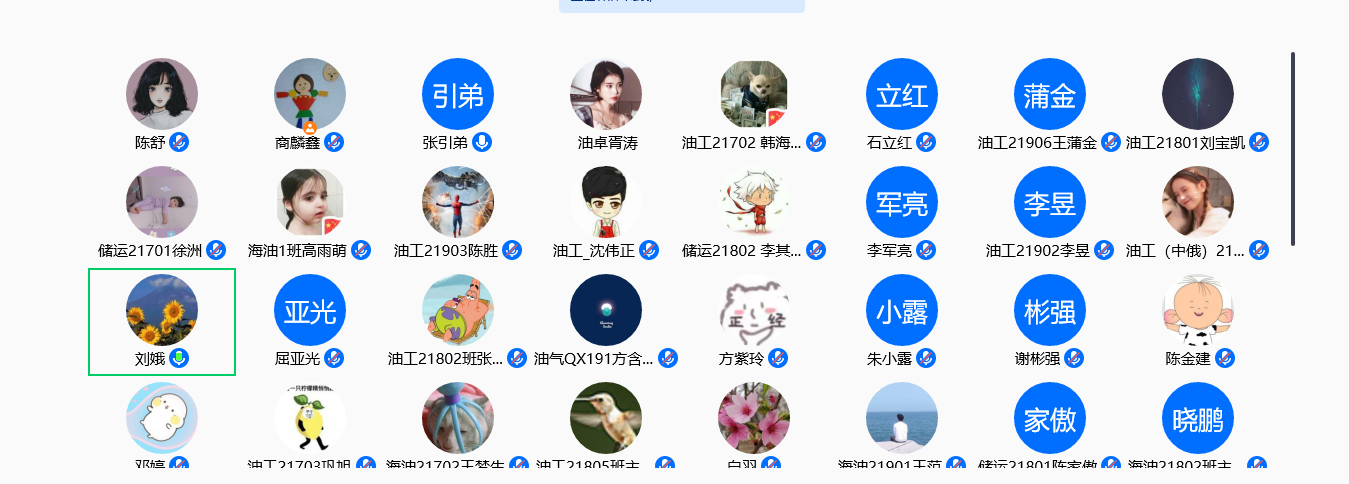Open 油工21801刘宝凯's tile
Viewport: 1349px width, 484px height.
pos(1198,94)
